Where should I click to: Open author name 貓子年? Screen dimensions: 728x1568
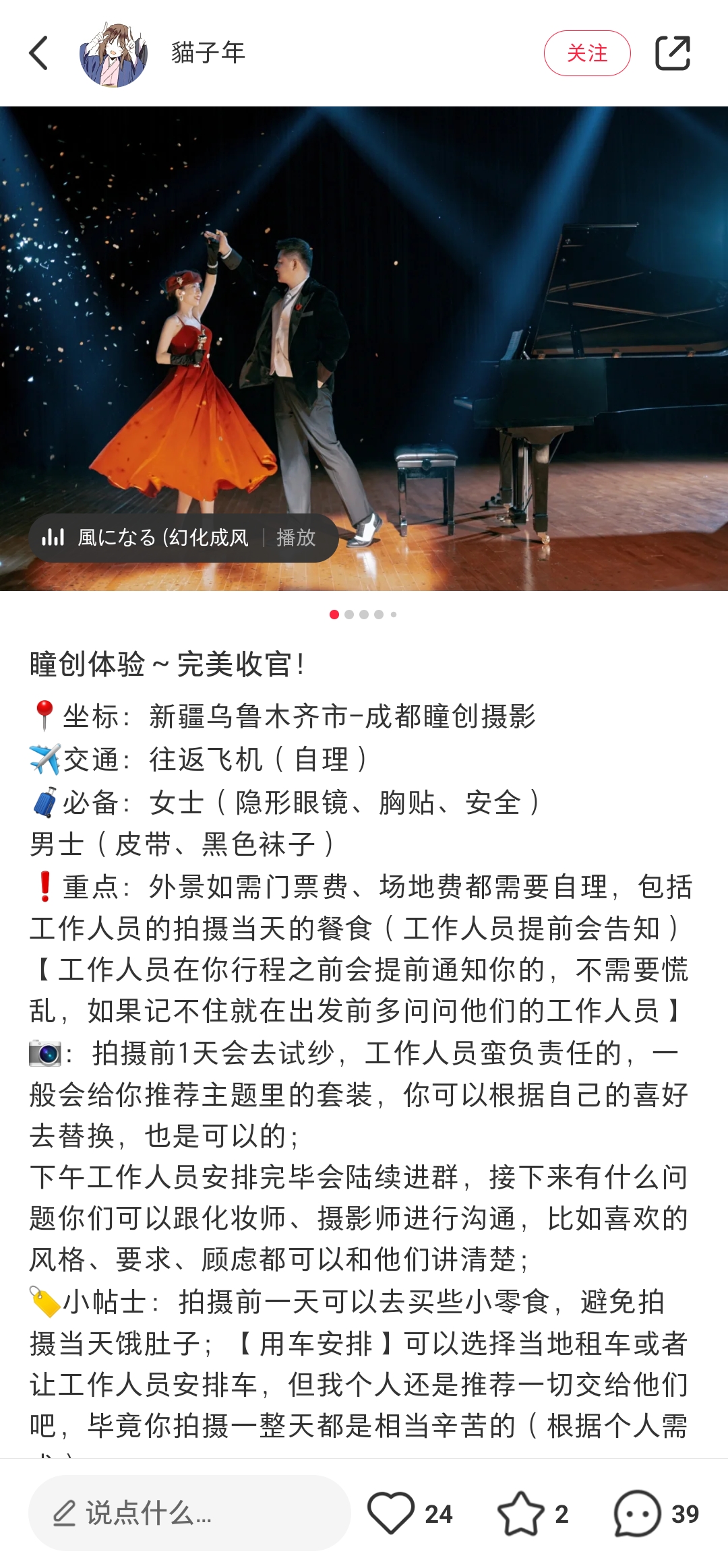[x=208, y=53]
